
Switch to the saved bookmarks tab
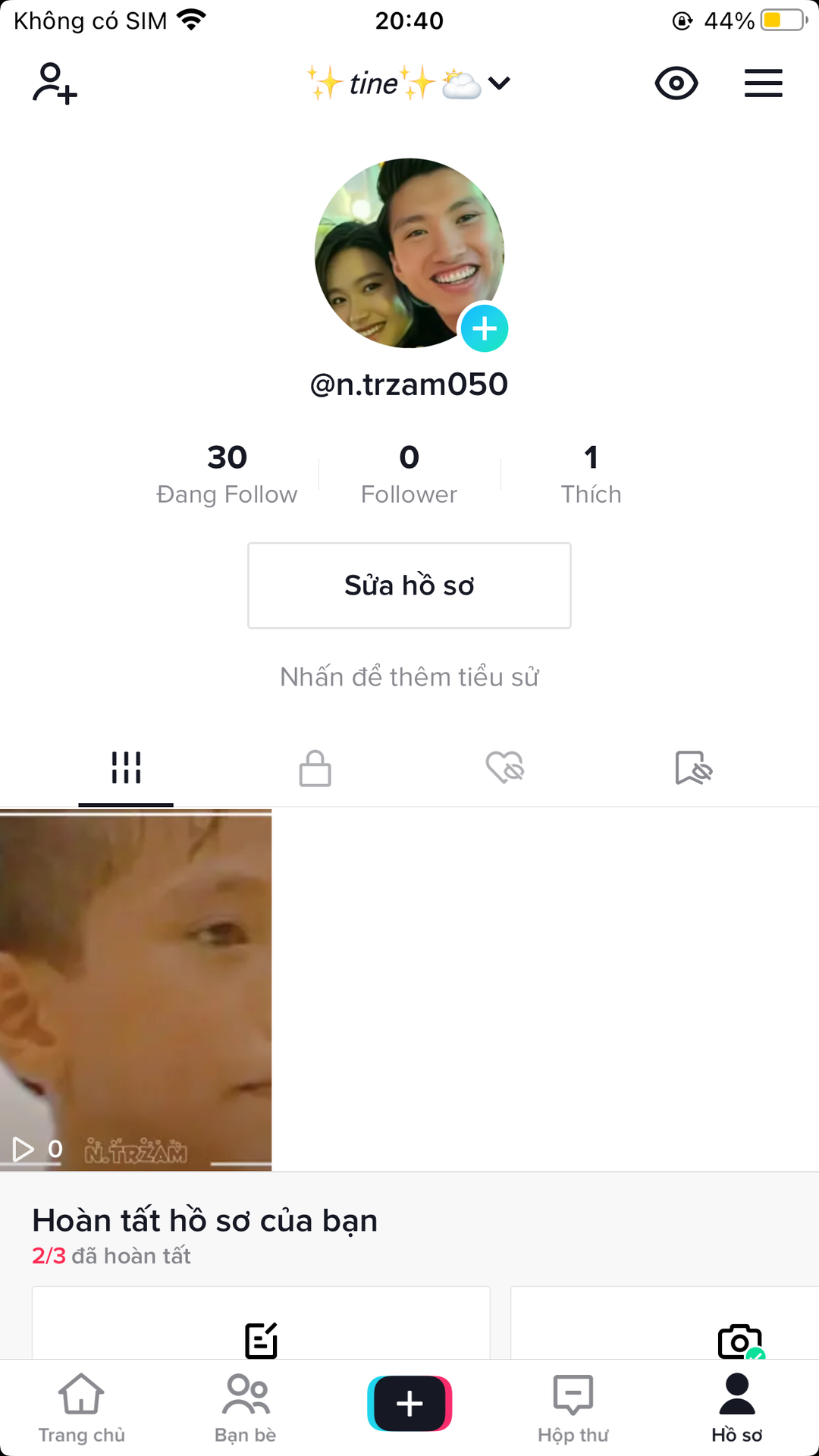(x=694, y=767)
